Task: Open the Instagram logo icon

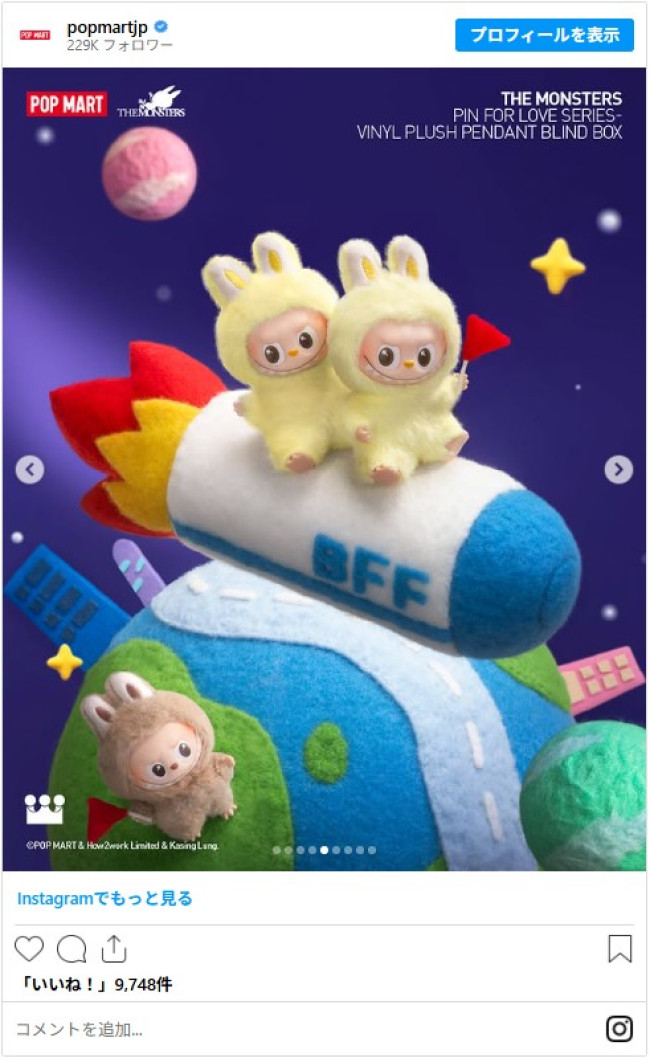Action: click(x=620, y=1029)
